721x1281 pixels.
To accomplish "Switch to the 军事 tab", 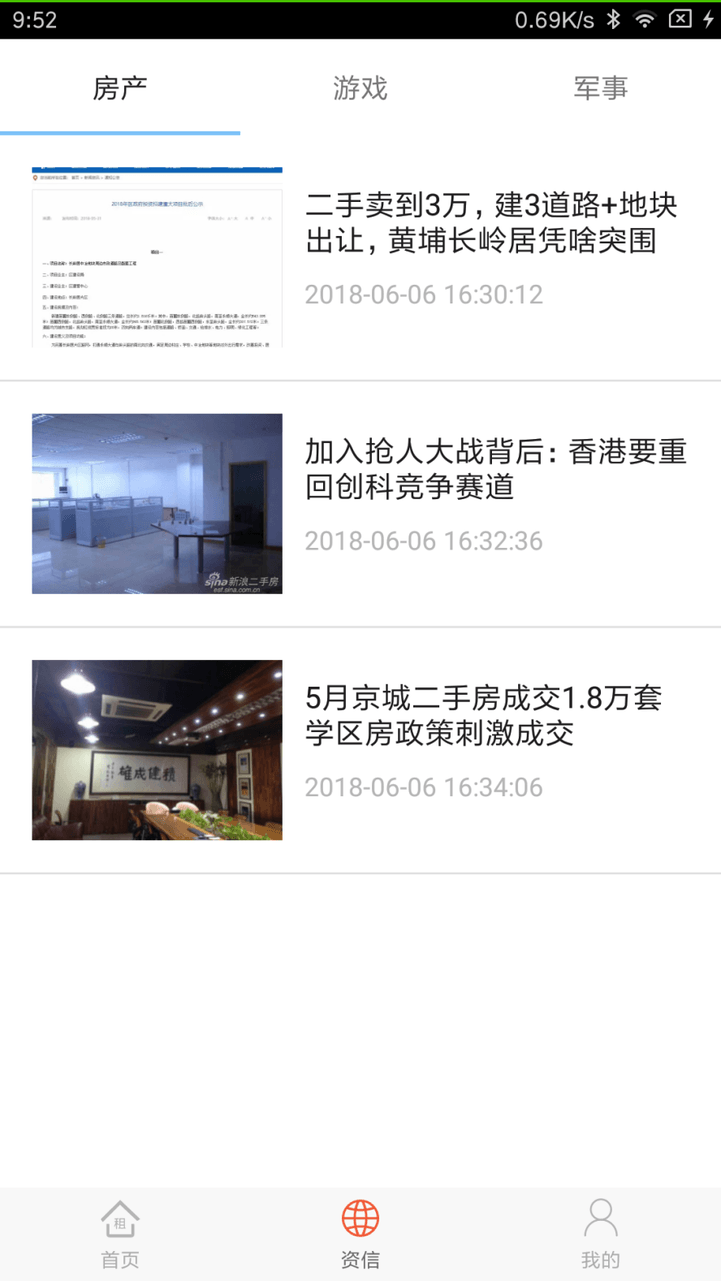I will pos(600,88).
